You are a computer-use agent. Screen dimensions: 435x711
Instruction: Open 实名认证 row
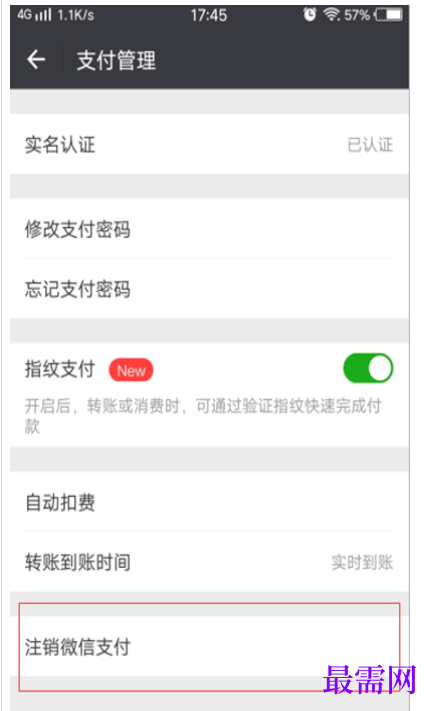209,144
